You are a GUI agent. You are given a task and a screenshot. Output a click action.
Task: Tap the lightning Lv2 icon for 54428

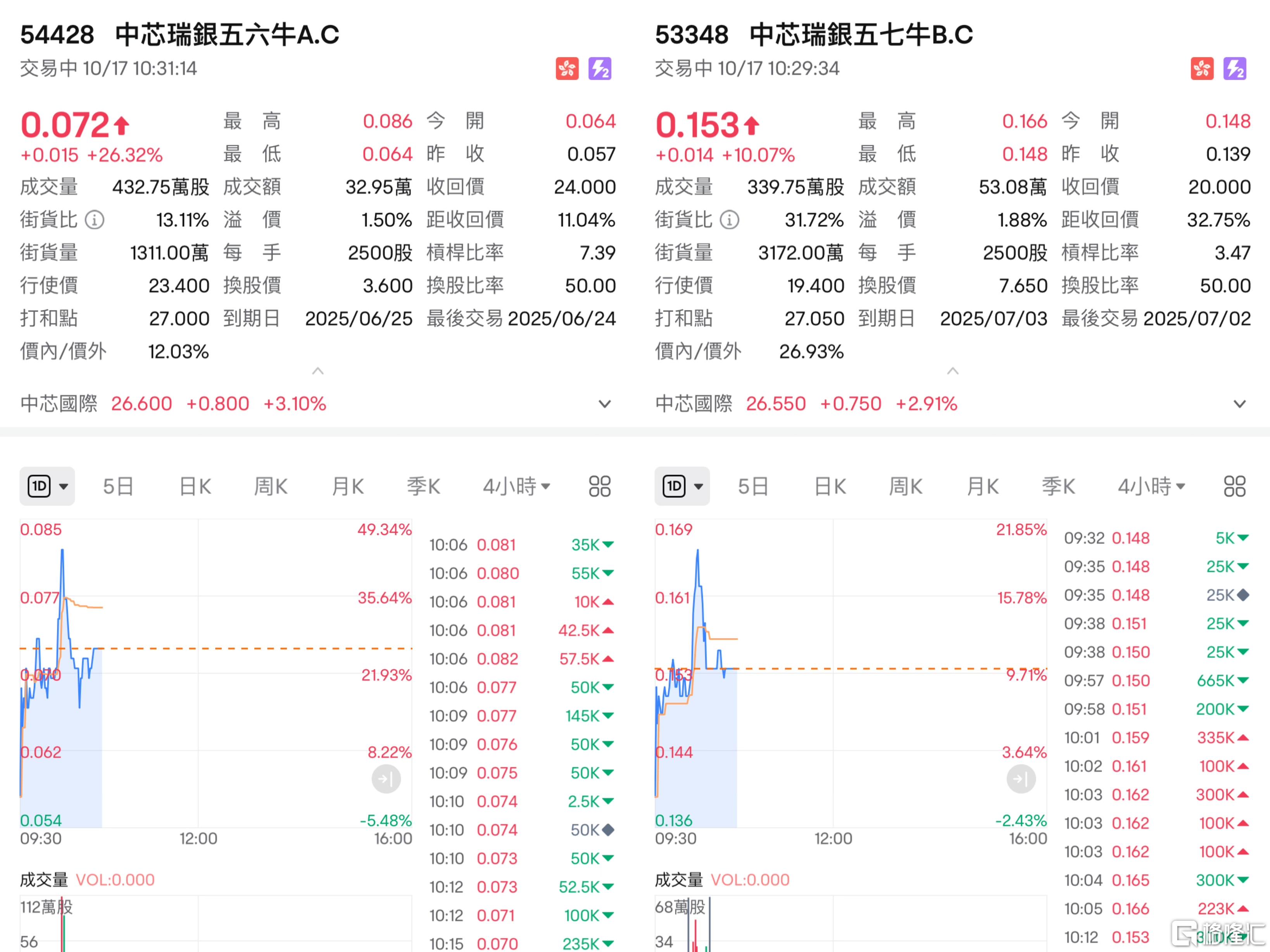coord(599,69)
